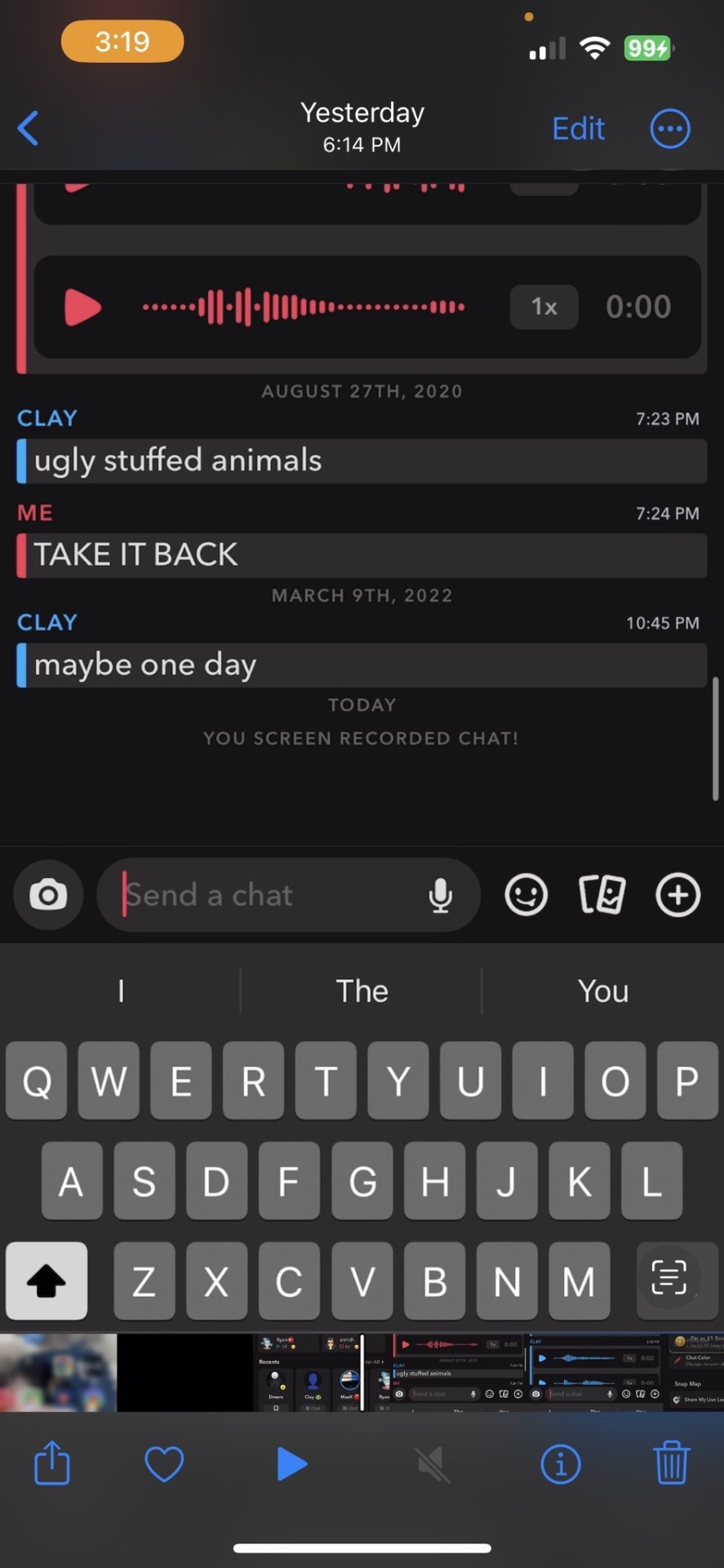Tap Edit to modify this video
This screenshot has height=1568, width=724.
coord(578,128)
